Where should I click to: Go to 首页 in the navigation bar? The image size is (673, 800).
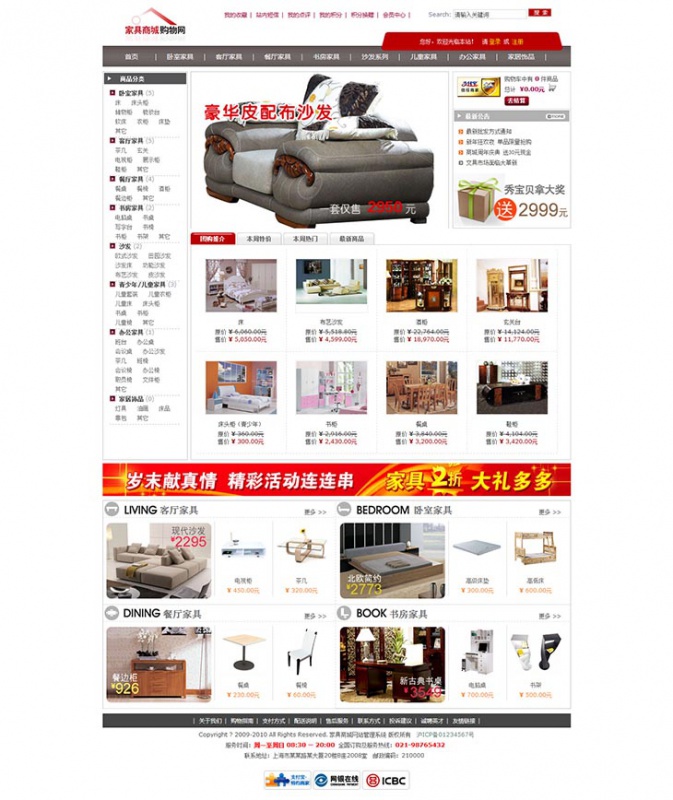[x=131, y=57]
